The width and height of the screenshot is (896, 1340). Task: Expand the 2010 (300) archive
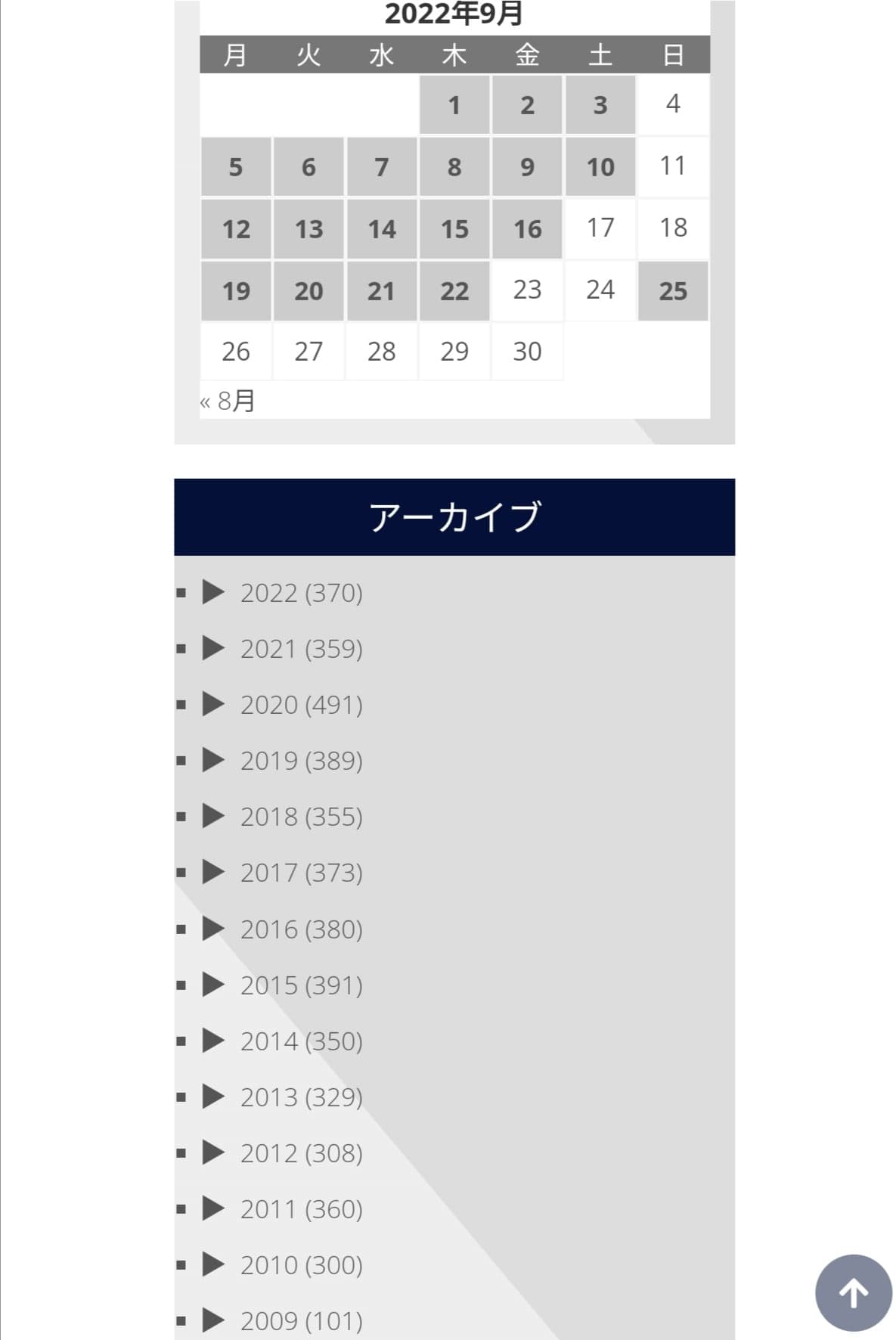[x=214, y=1264]
